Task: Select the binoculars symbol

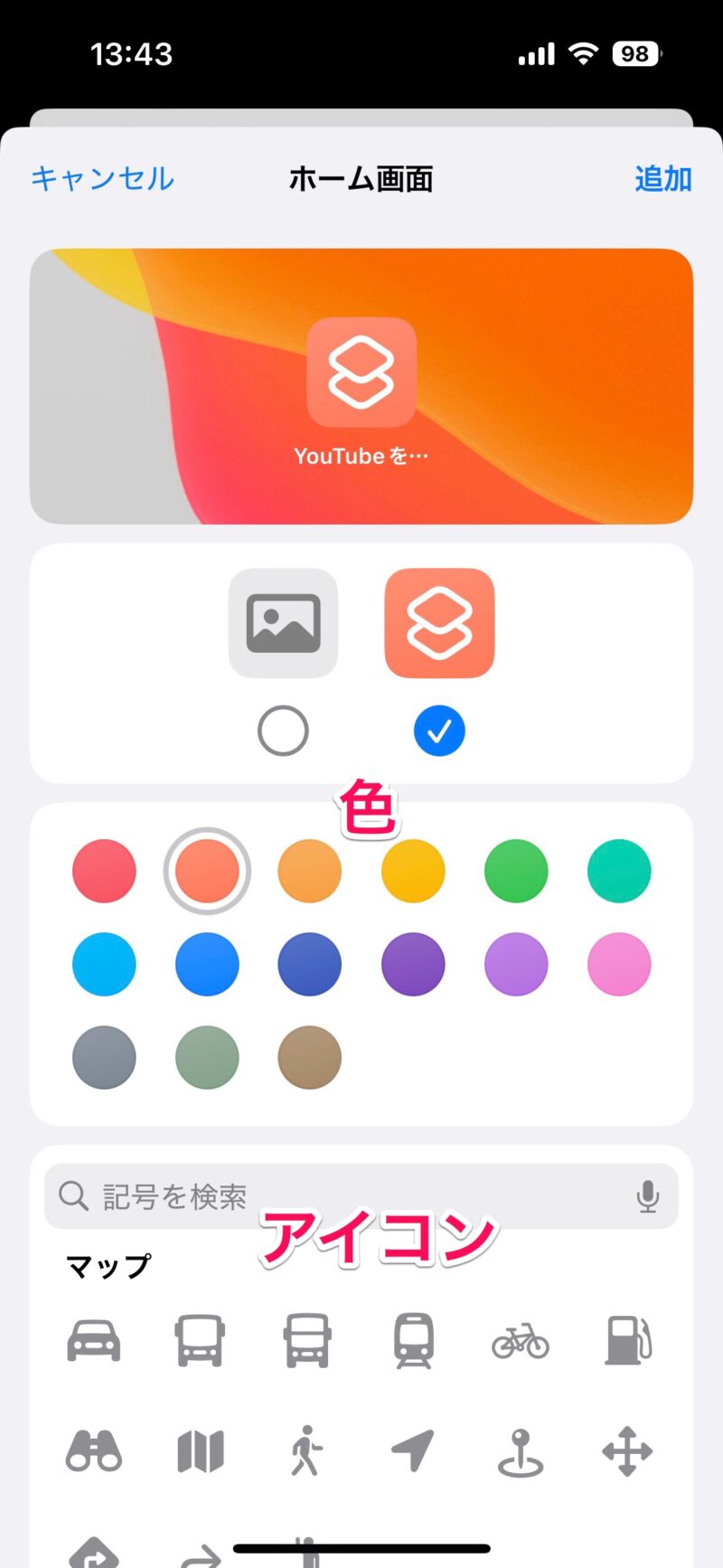Action: (x=94, y=1450)
